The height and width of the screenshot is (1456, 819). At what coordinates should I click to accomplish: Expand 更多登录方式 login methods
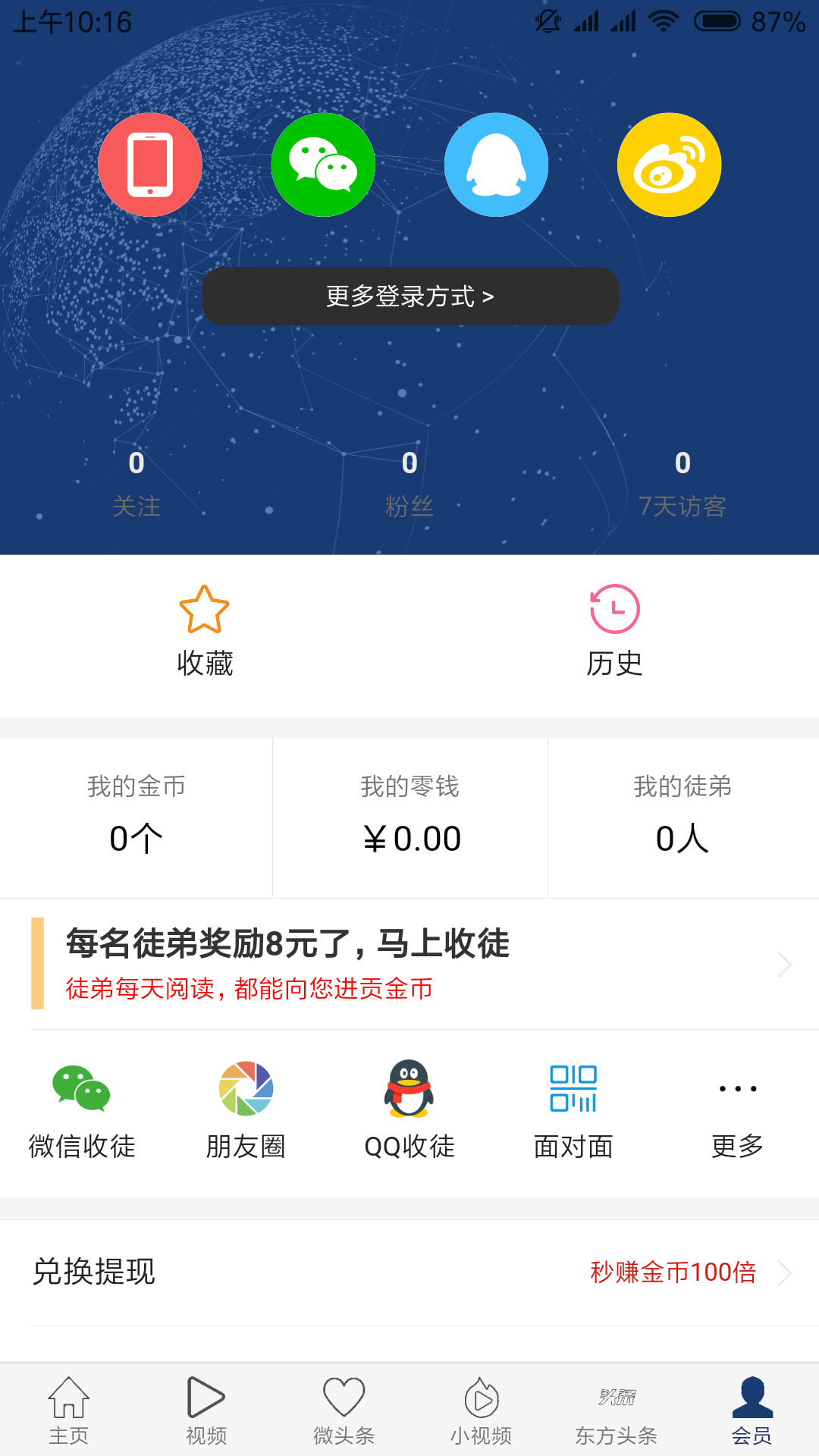[409, 296]
